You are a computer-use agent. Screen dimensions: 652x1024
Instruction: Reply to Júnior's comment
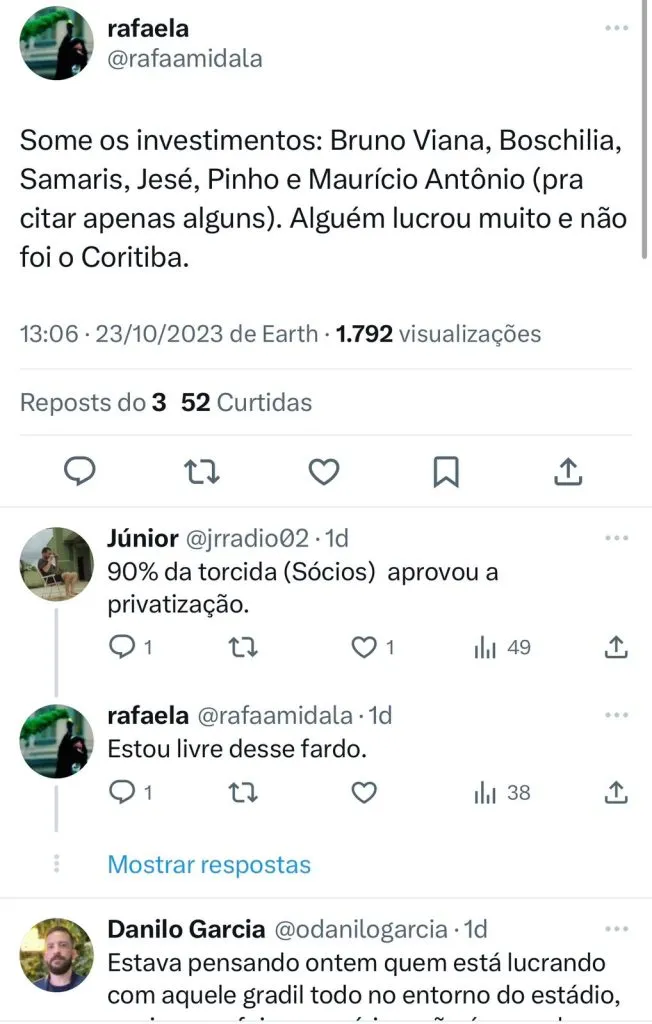coord(122,648)
